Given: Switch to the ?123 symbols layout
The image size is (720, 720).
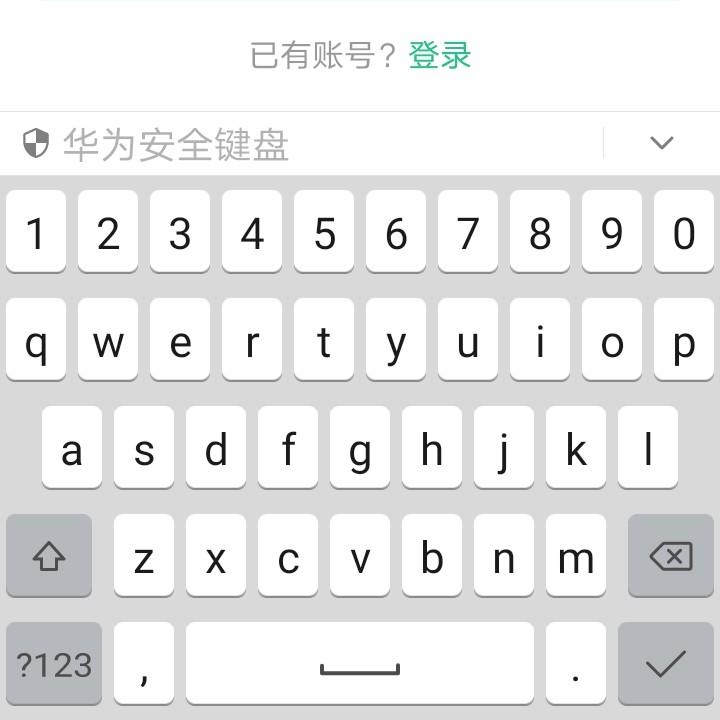Looking at the screenshot, I should [x=54, y=664].
